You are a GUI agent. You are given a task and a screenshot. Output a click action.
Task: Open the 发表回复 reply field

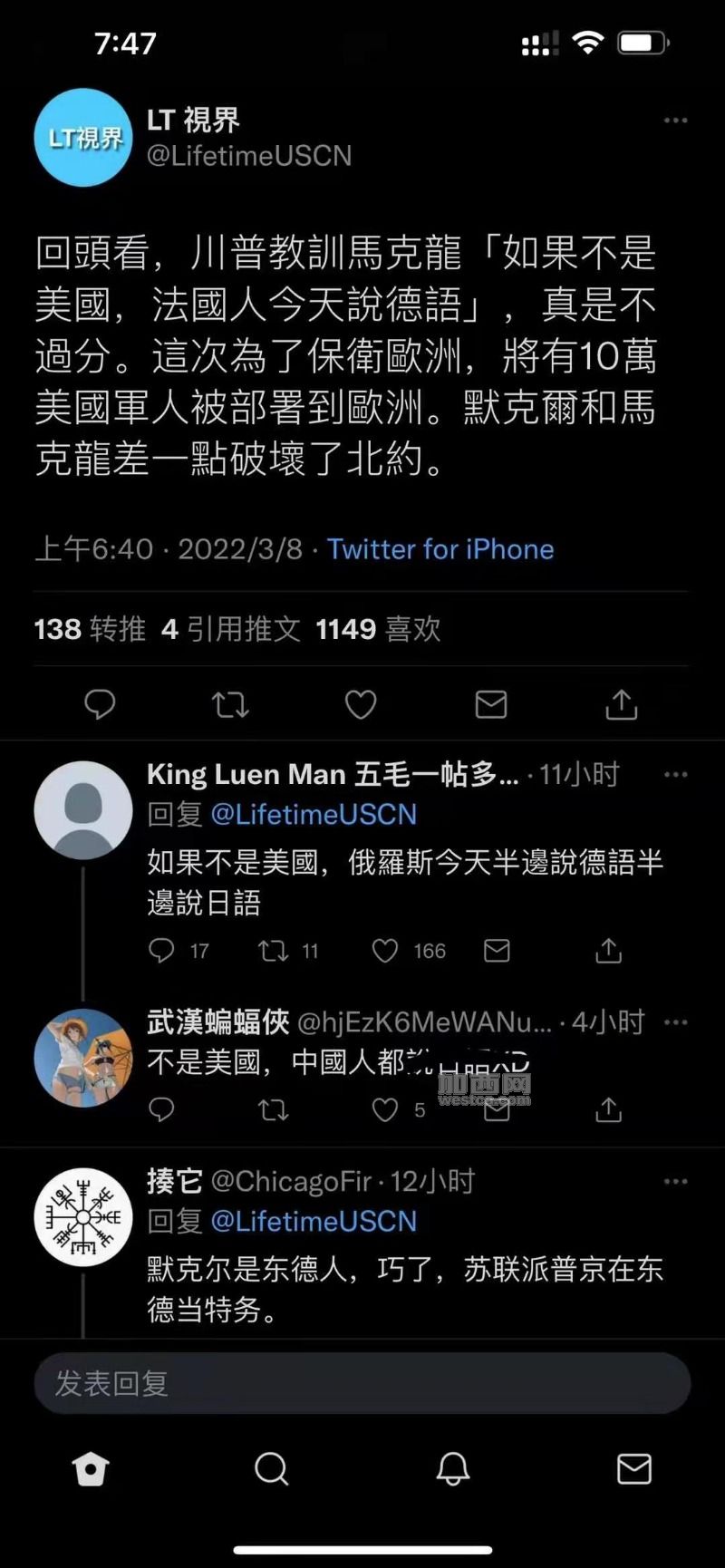pos(362,1383)
